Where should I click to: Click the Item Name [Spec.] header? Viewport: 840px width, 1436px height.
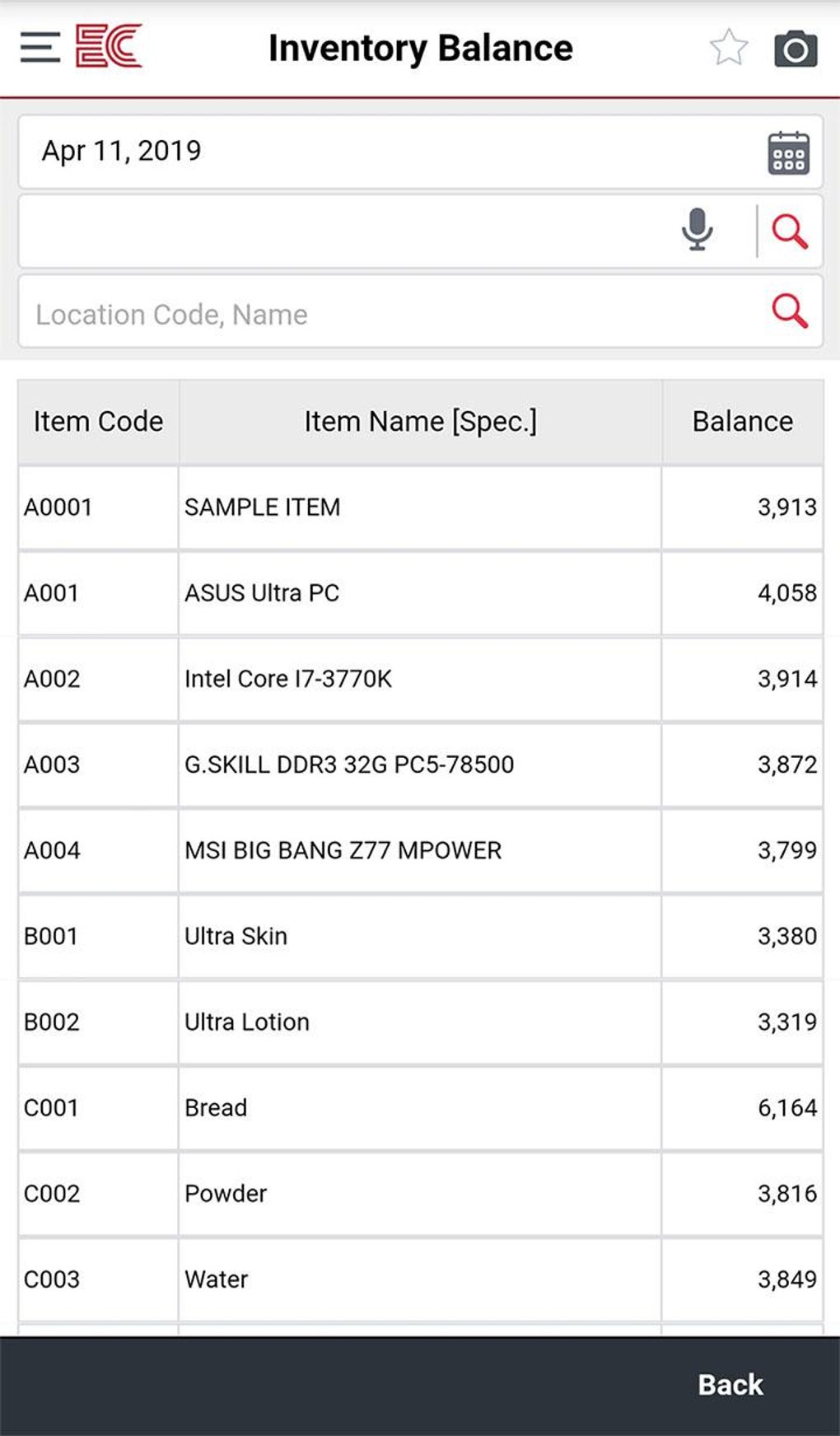420,421
